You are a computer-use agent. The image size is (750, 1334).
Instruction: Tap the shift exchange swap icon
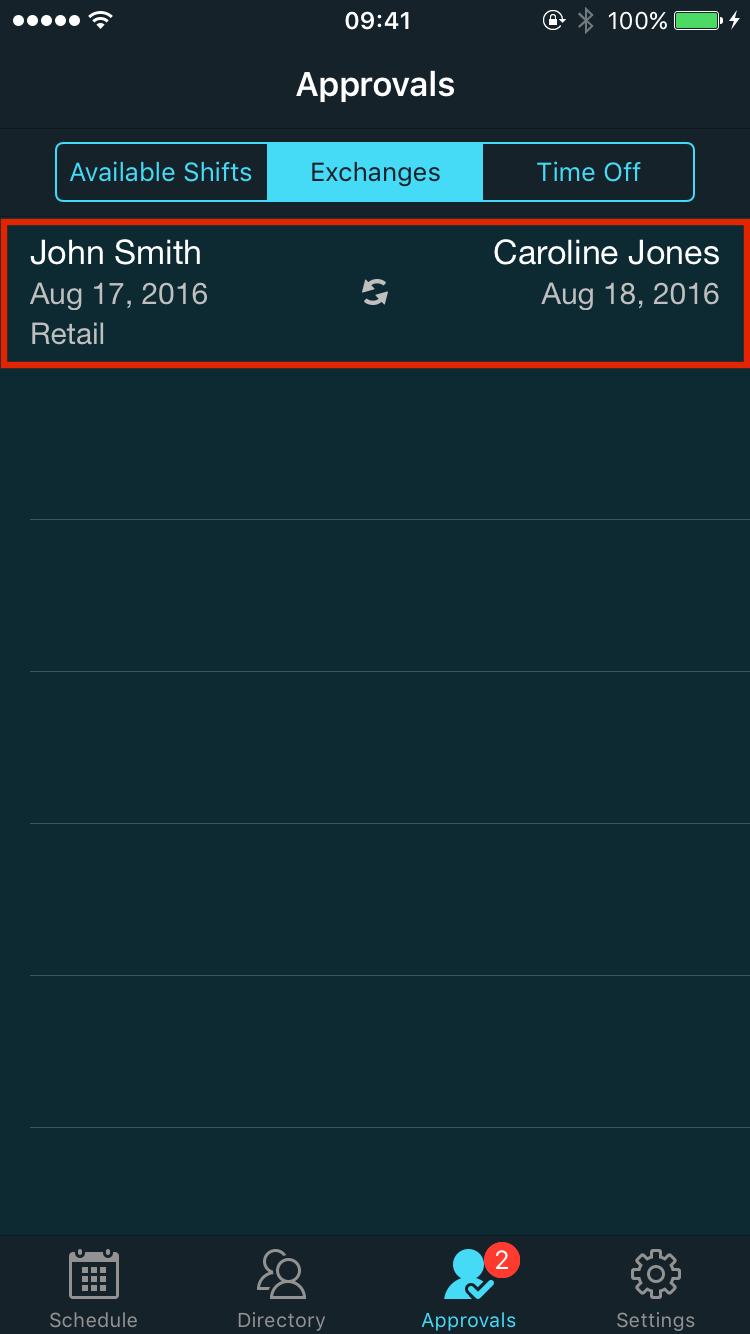coord(374,293)
